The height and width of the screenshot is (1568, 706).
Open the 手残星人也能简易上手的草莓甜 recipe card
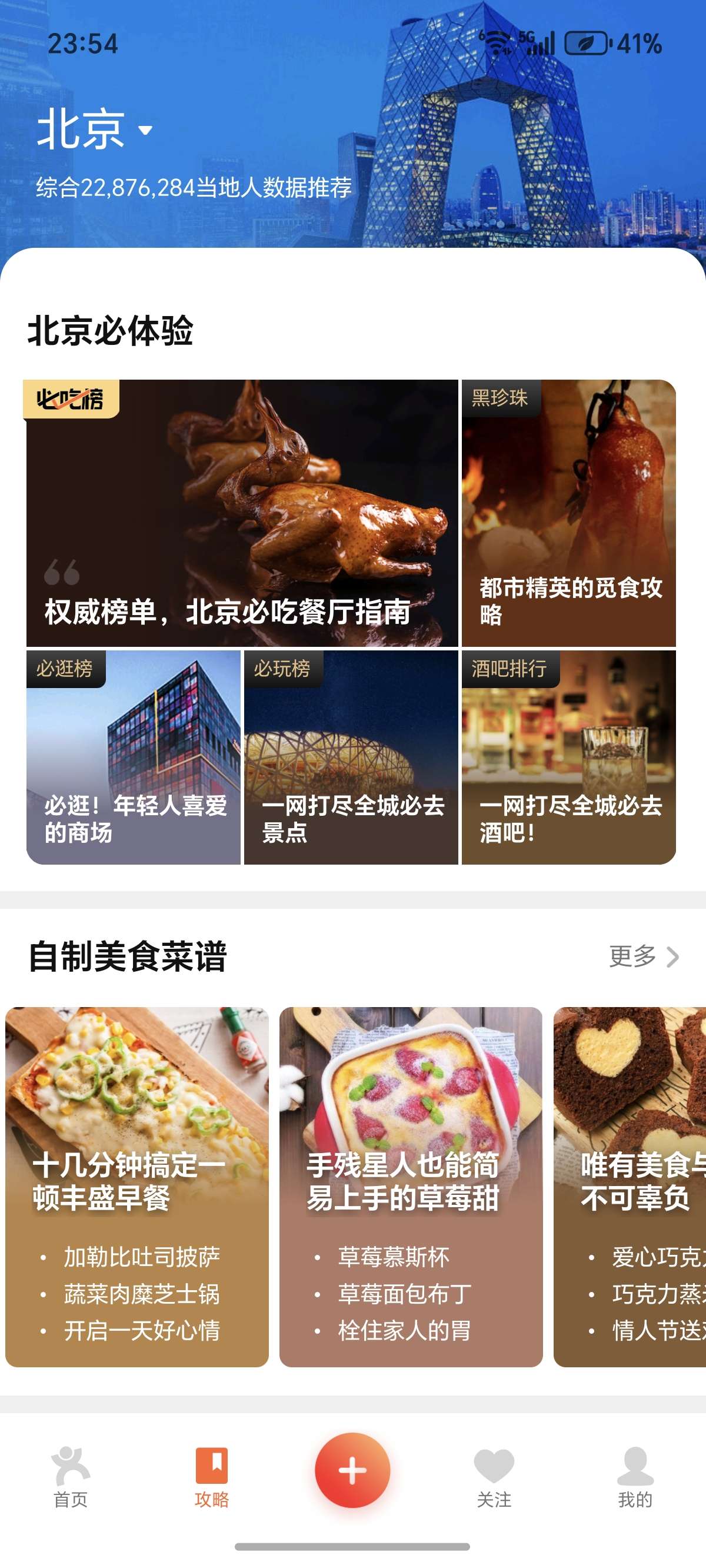coord(411,1187)
